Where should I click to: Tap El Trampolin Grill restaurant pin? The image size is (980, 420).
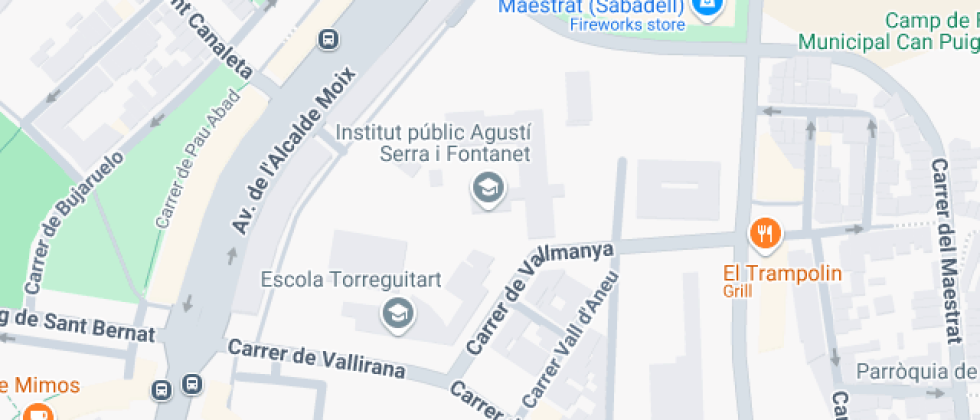pos(766,234)
